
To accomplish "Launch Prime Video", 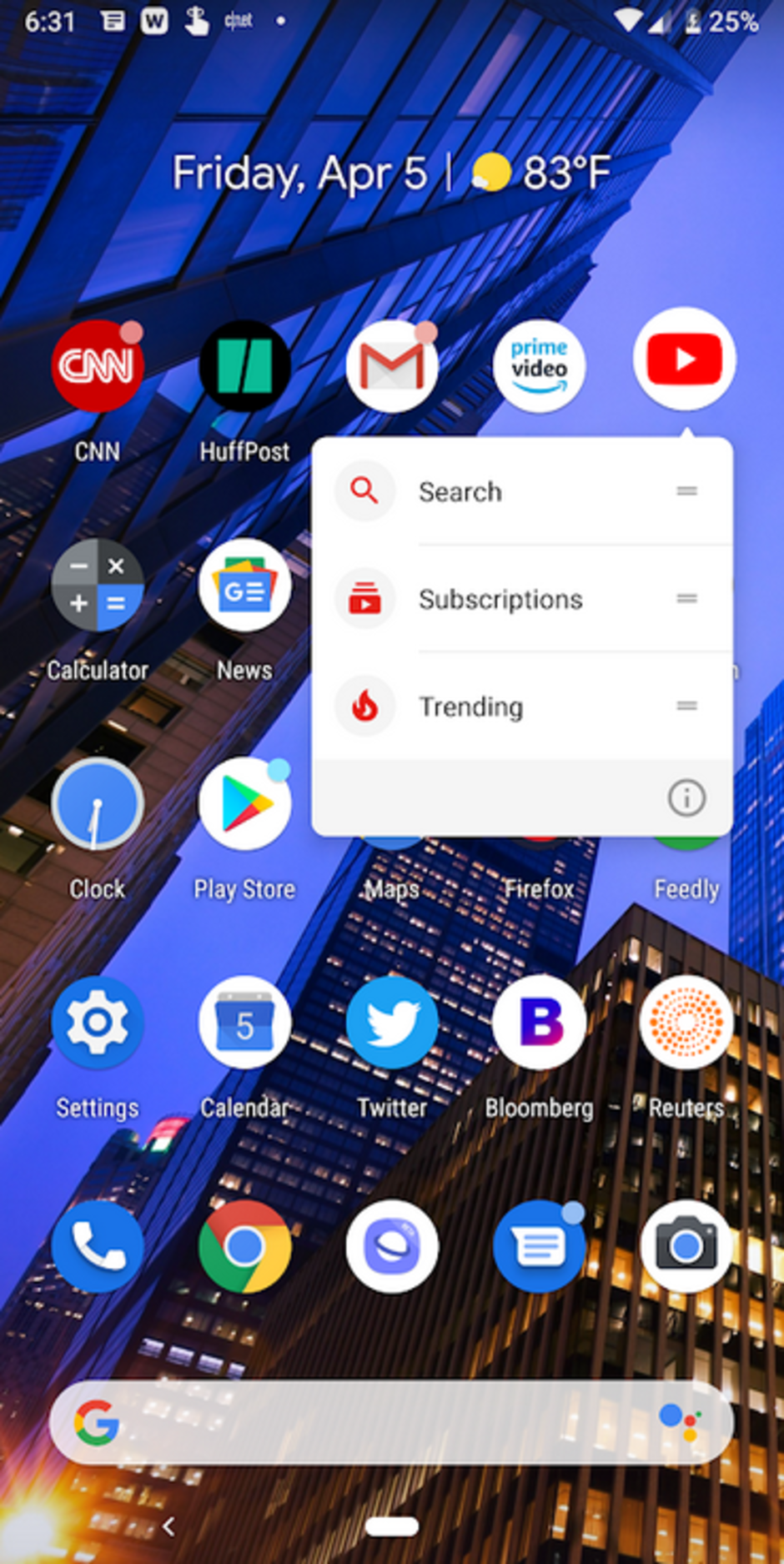I will (x=539, y=367).
